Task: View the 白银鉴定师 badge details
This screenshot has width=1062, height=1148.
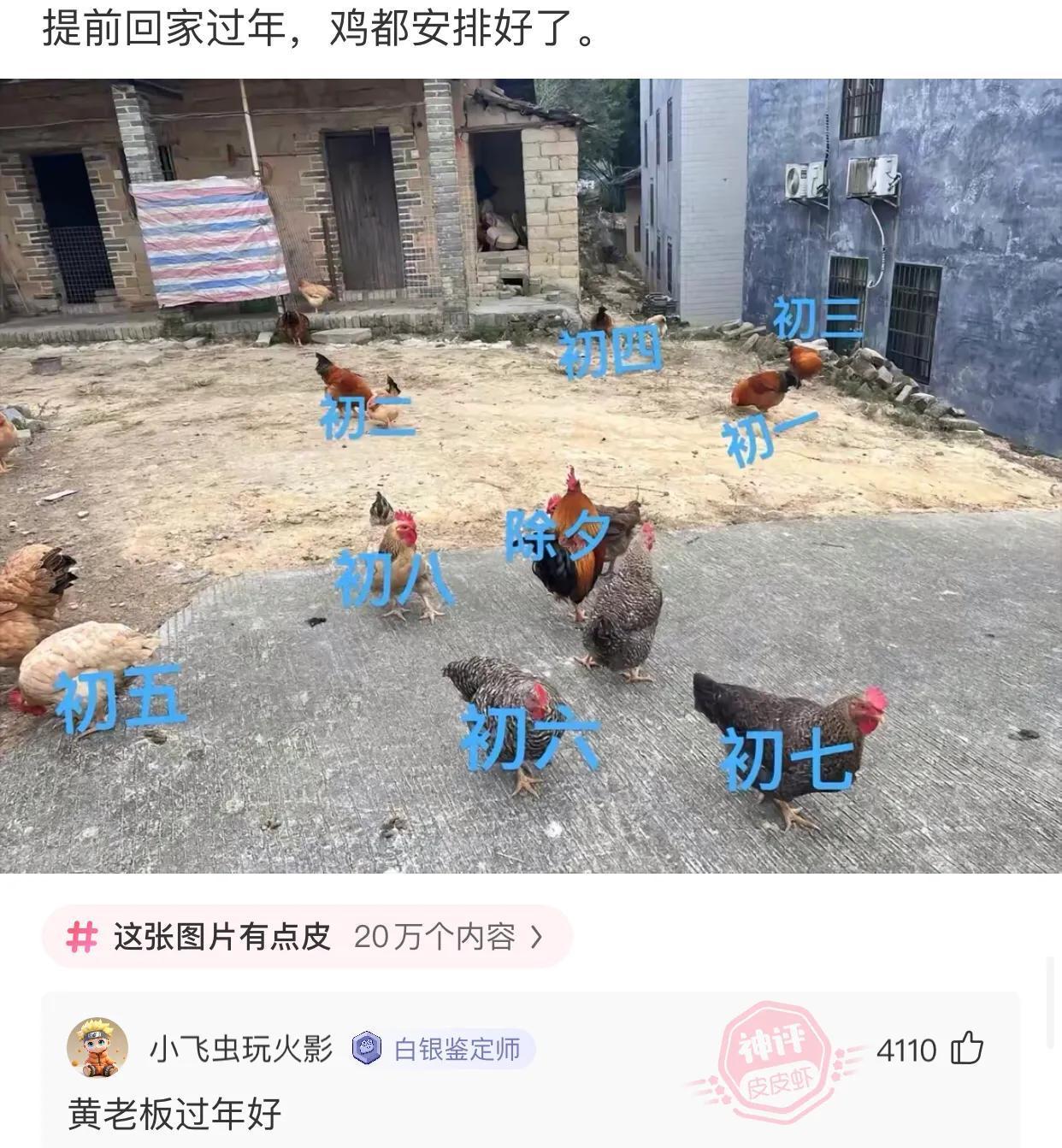Action: (x=443, y=1049)
